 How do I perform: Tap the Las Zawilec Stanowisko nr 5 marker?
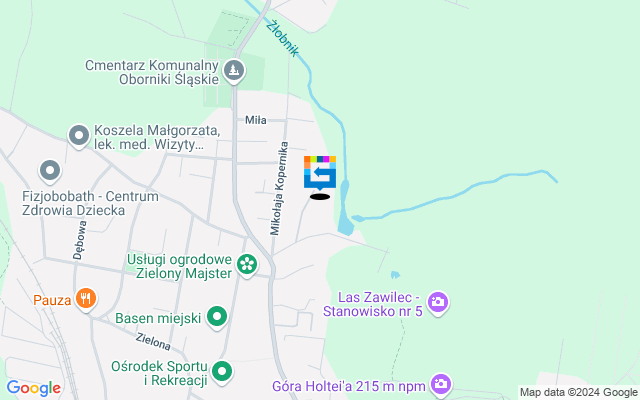point(438,301)
